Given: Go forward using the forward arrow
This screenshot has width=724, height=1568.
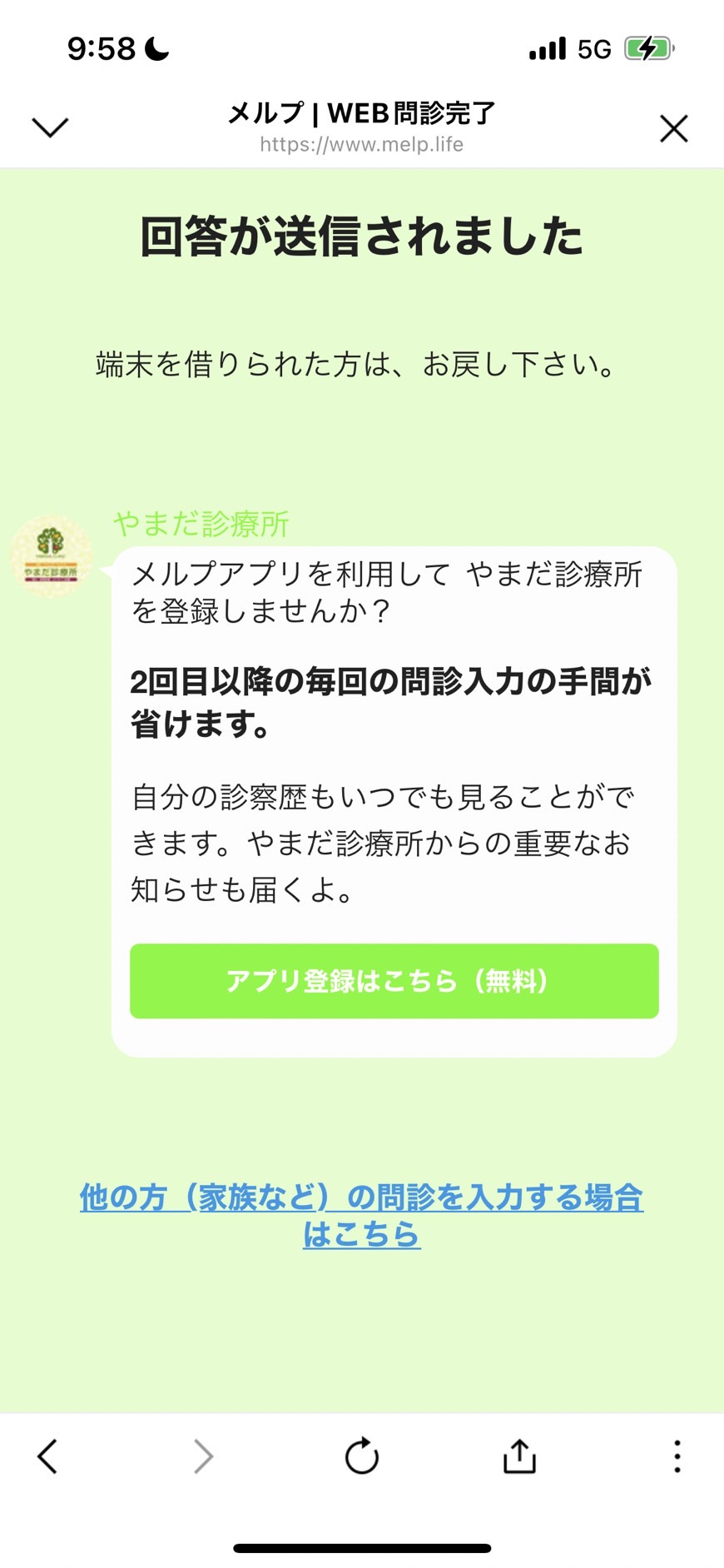Looking at the screenshot, I should 204,1456.
